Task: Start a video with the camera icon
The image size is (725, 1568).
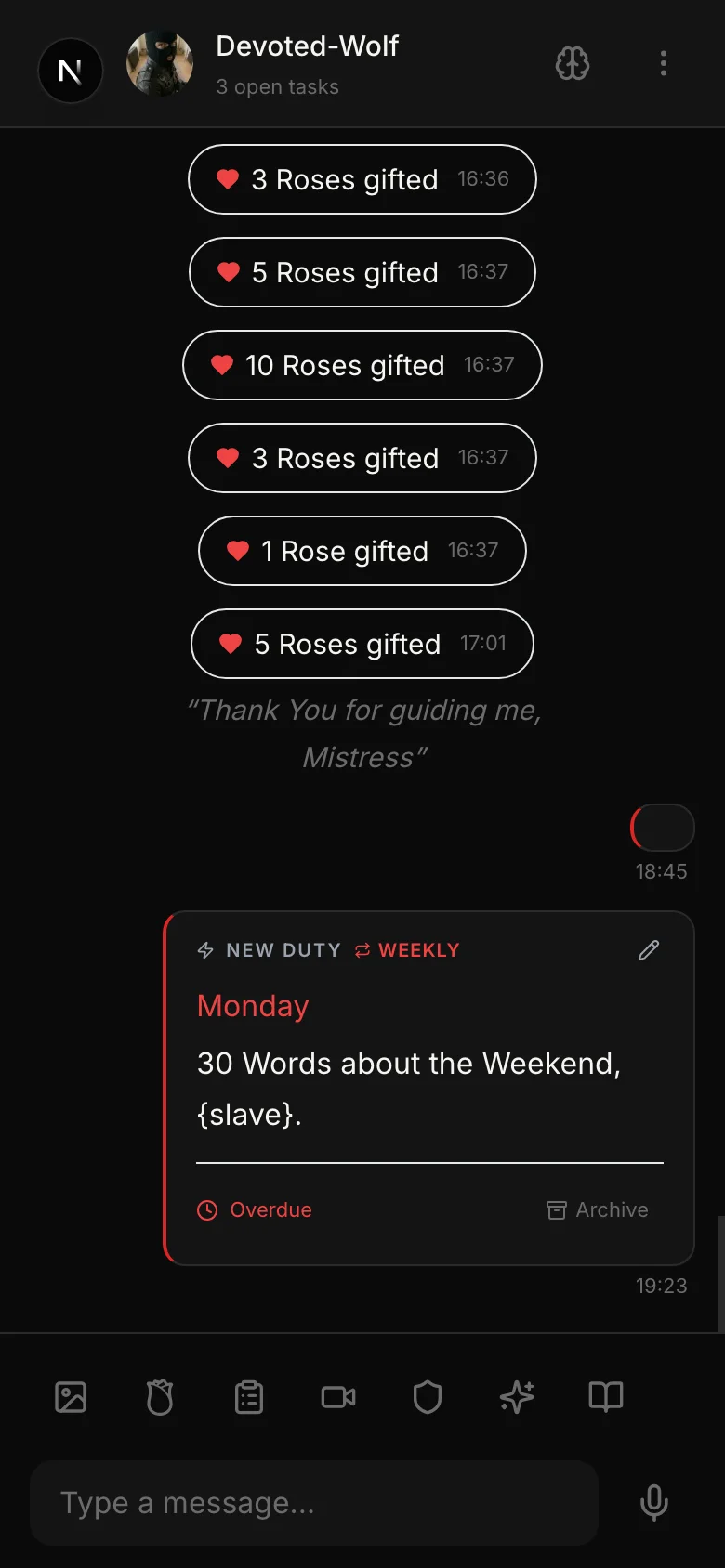Action: tap(338, 1397)
